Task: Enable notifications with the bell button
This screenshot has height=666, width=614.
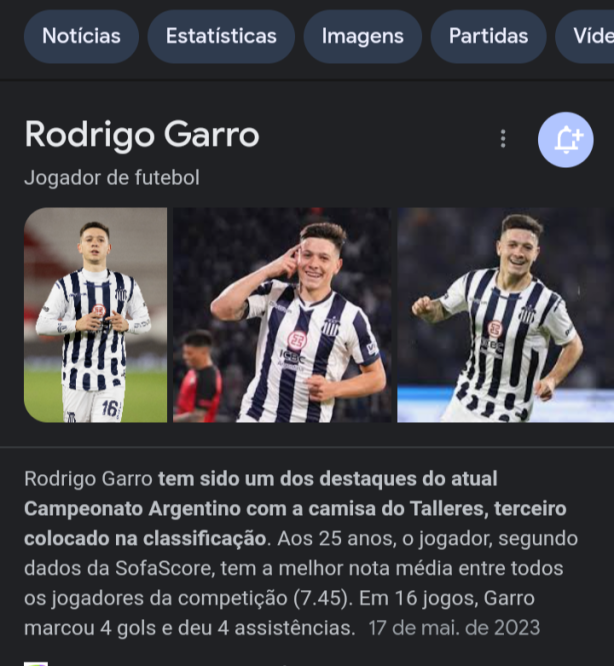Action: tap(566, 140)
